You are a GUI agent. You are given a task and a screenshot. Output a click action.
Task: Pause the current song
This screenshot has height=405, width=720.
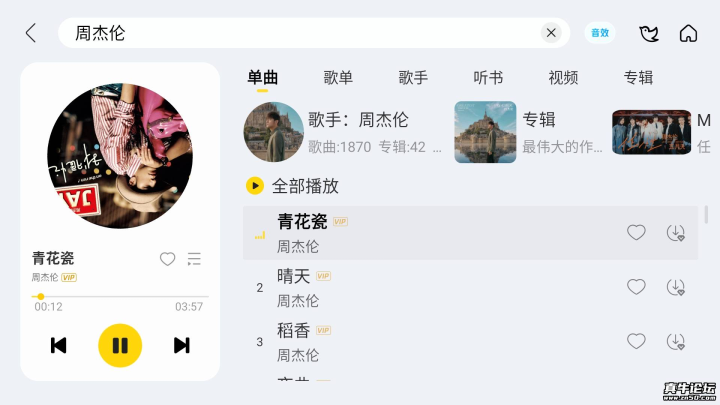(120, 346)
